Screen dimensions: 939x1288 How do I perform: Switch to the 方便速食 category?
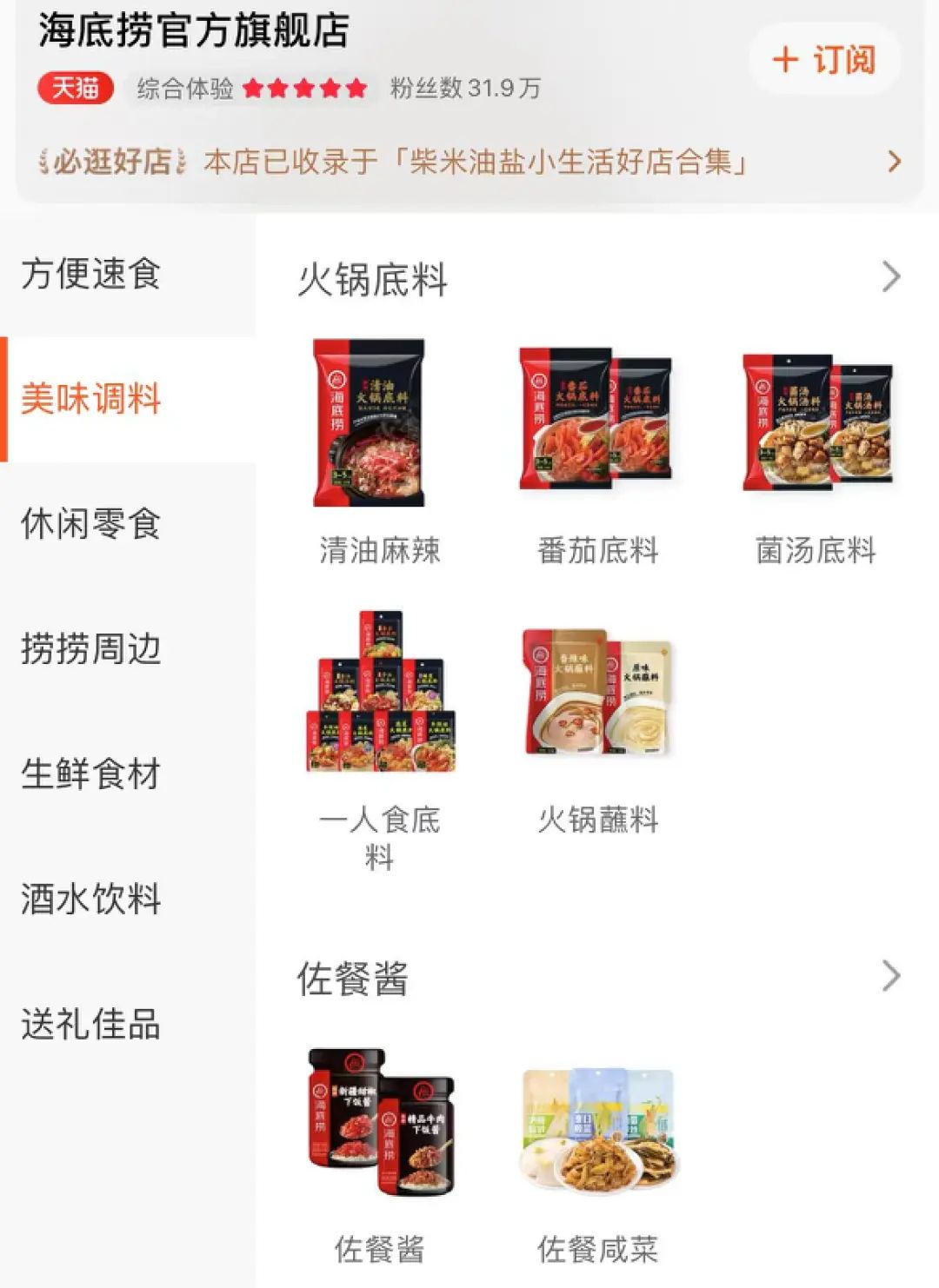coord(91,274)
